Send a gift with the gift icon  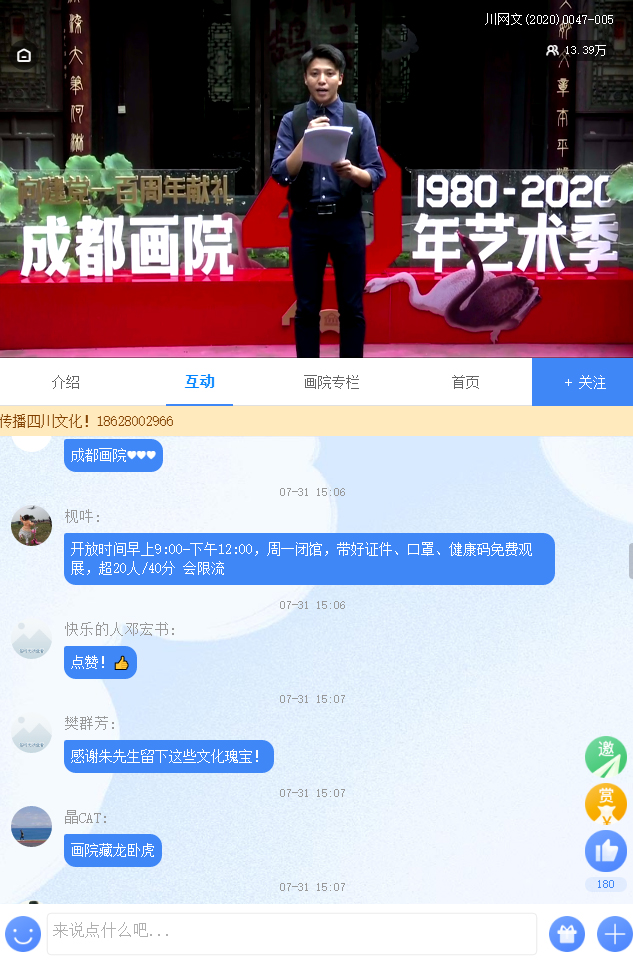(567, 934)
